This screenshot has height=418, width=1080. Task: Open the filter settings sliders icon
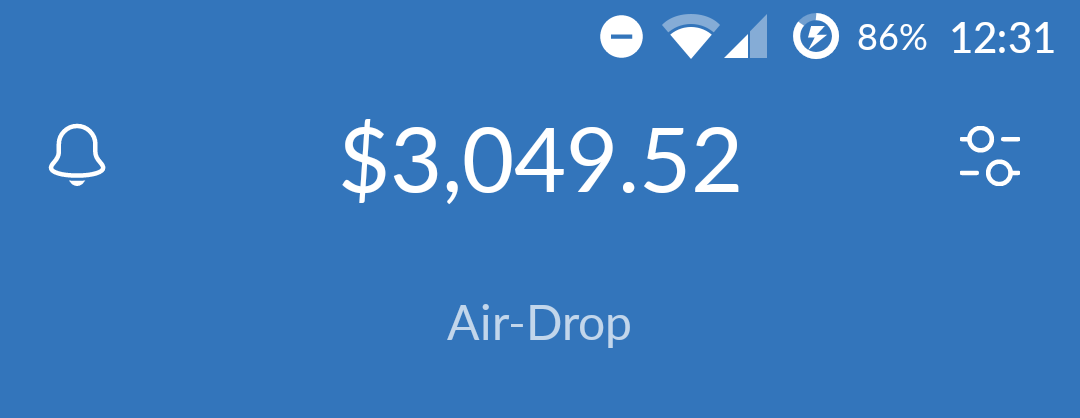click(x=989, y=156)
